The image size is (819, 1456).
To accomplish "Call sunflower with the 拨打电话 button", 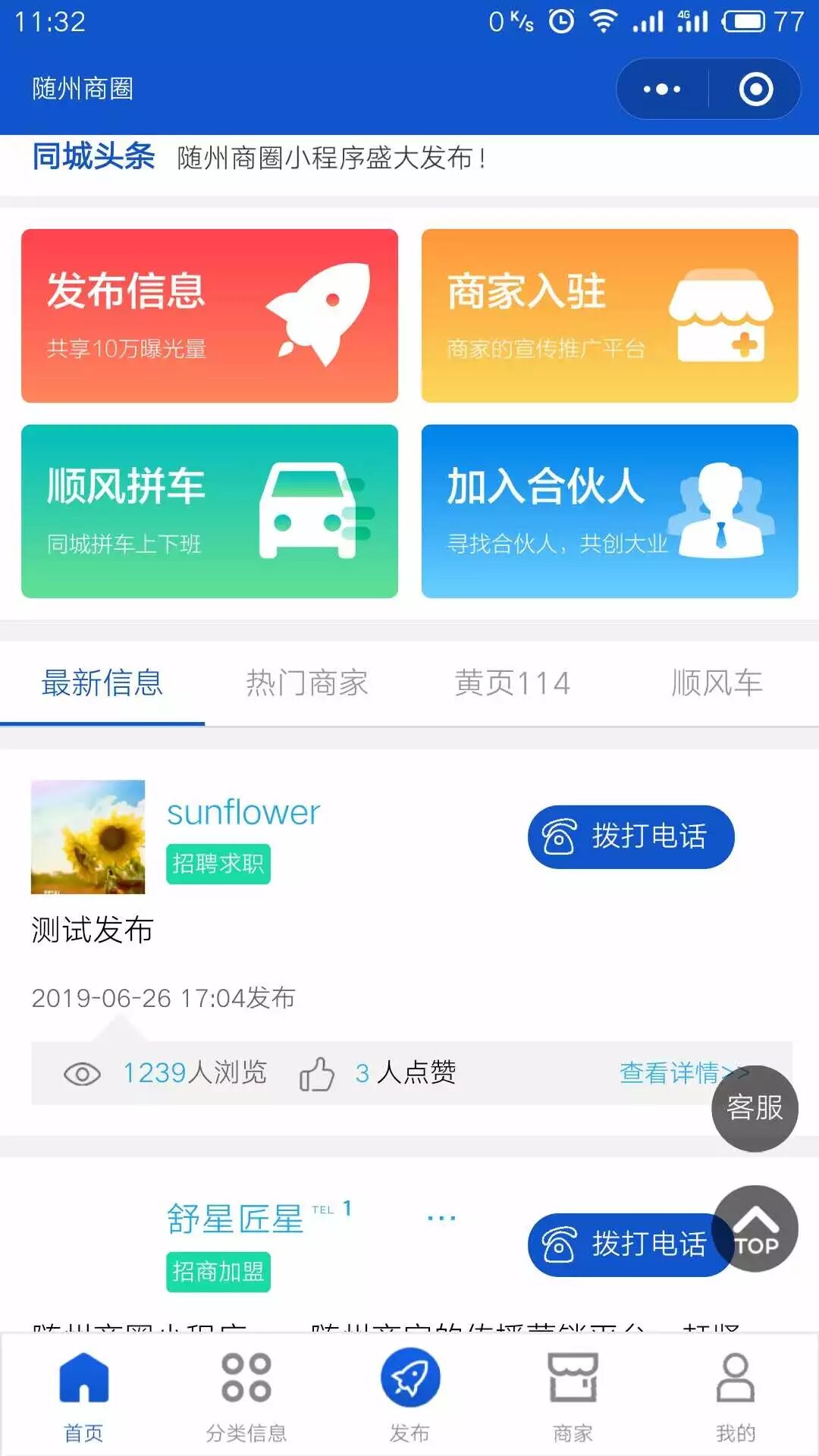I will point(631,836).
